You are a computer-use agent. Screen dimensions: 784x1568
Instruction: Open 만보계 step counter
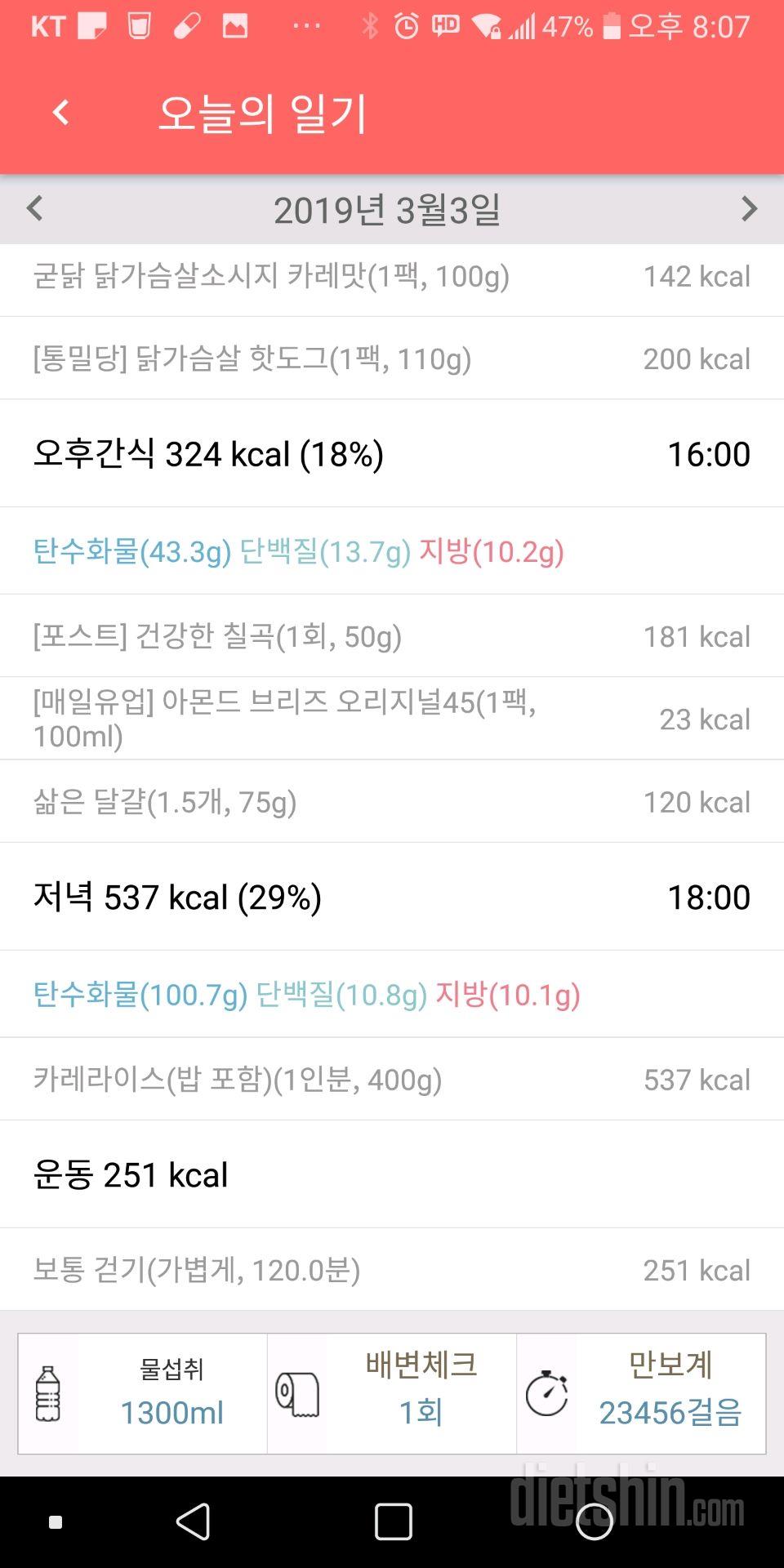[x=641, y=1393]
